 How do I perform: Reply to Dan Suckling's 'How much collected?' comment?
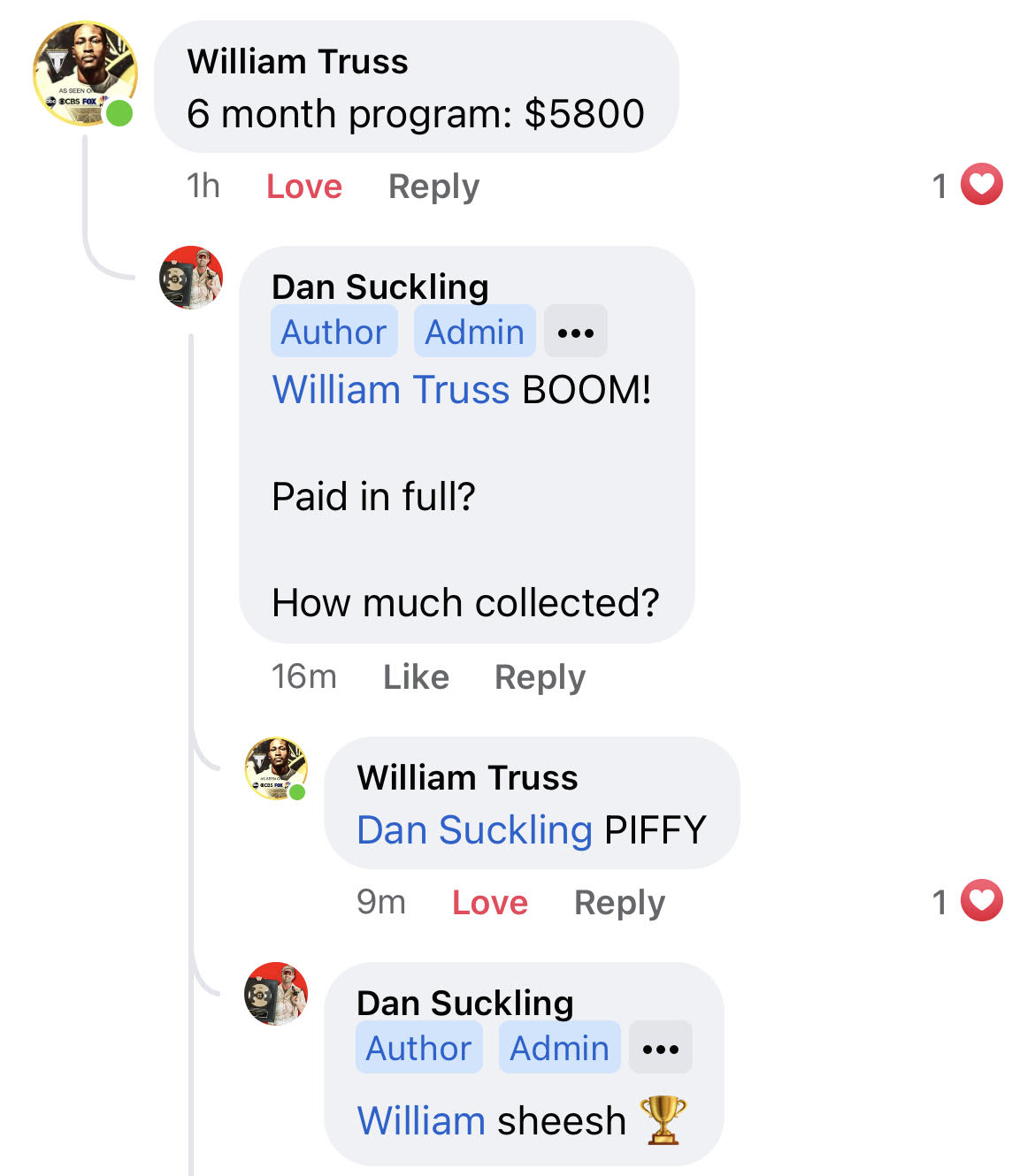[x=540, y=677]
